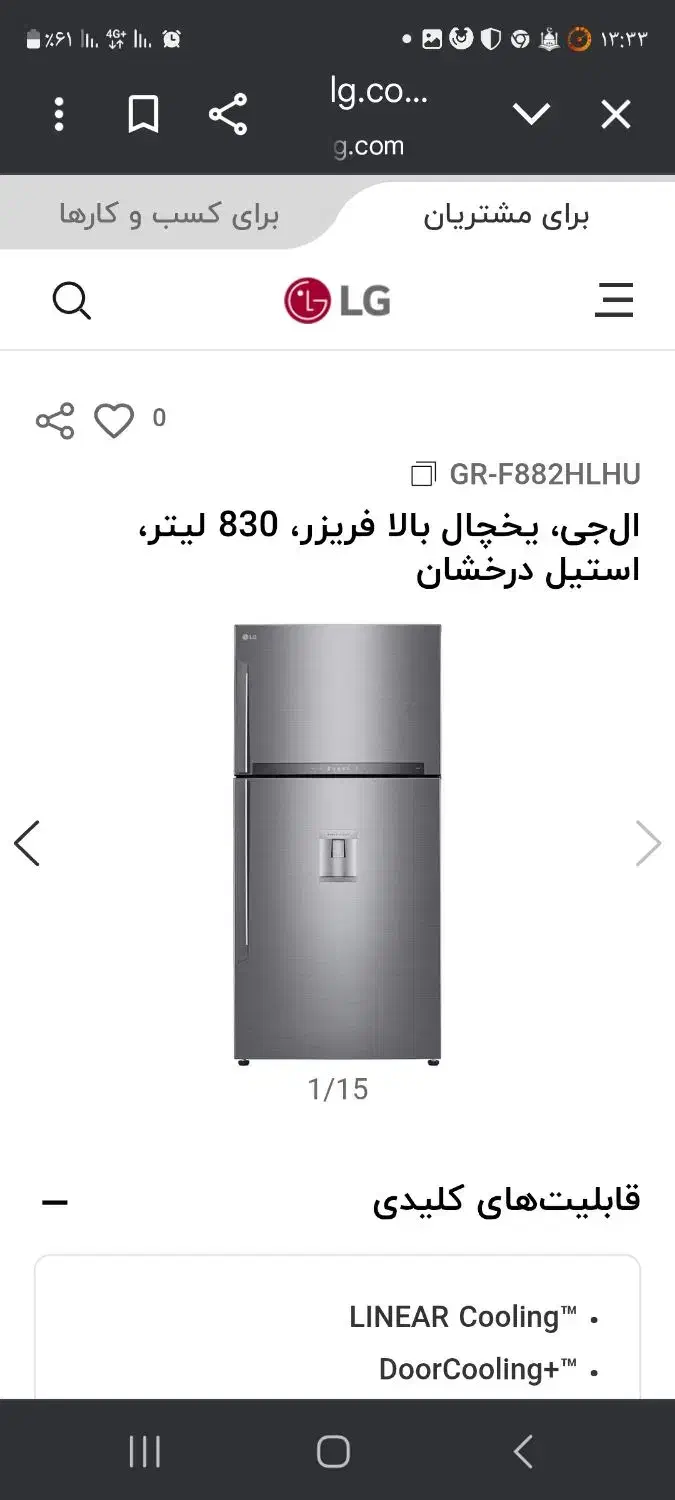The width and height of the screenshot is (675, 1500).
Task: Copy the model number GR-F882HLHU
Action: 424,474
